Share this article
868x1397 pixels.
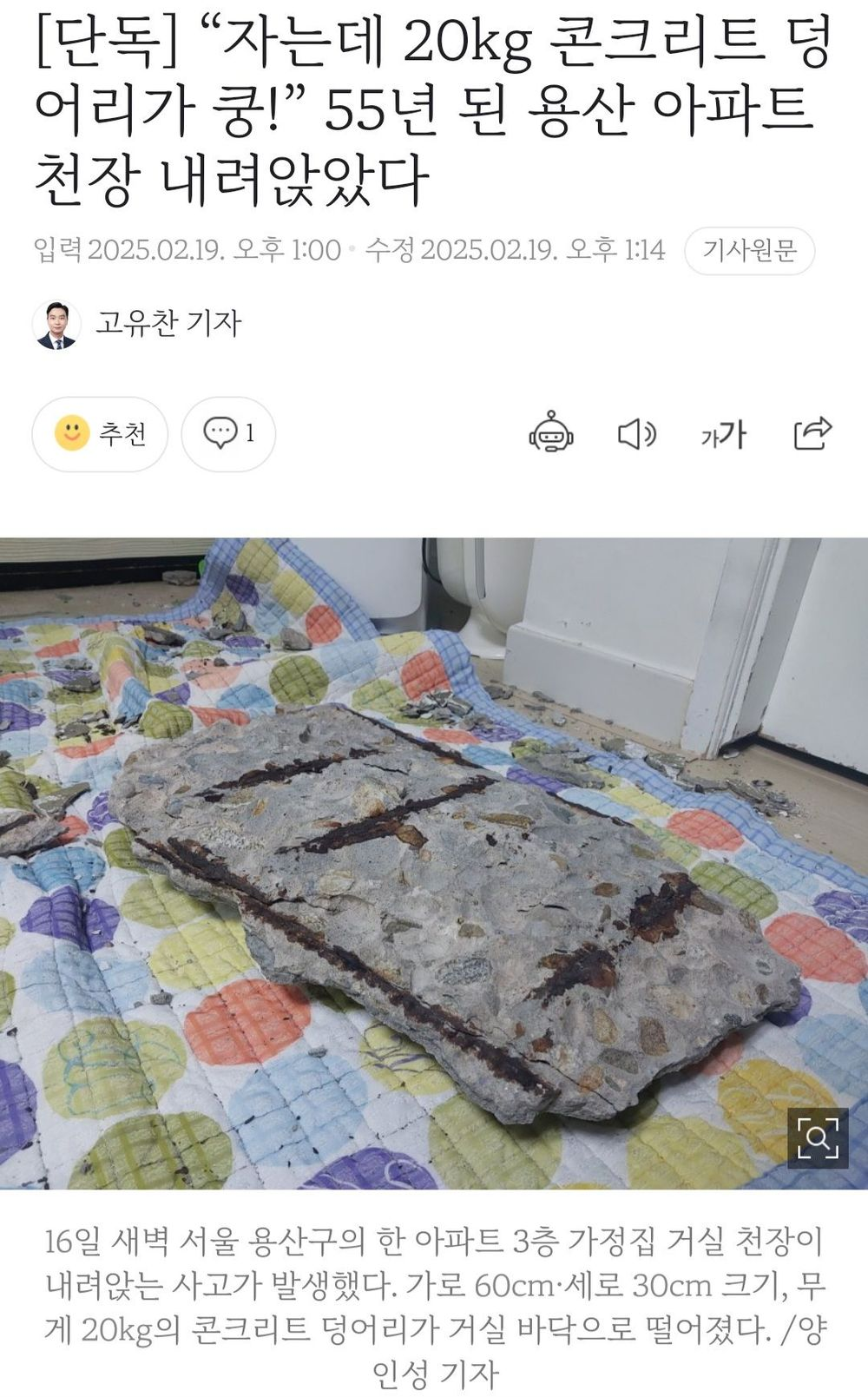812,432
